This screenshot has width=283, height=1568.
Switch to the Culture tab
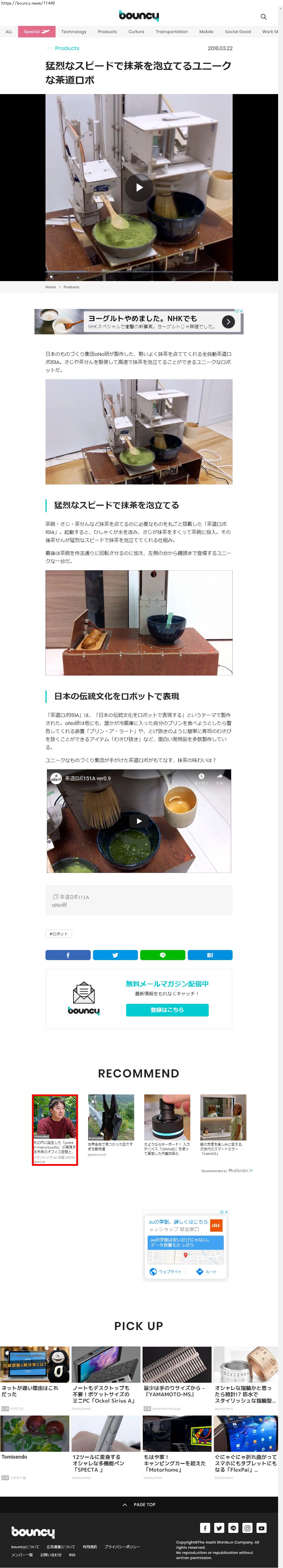point(136,32)
